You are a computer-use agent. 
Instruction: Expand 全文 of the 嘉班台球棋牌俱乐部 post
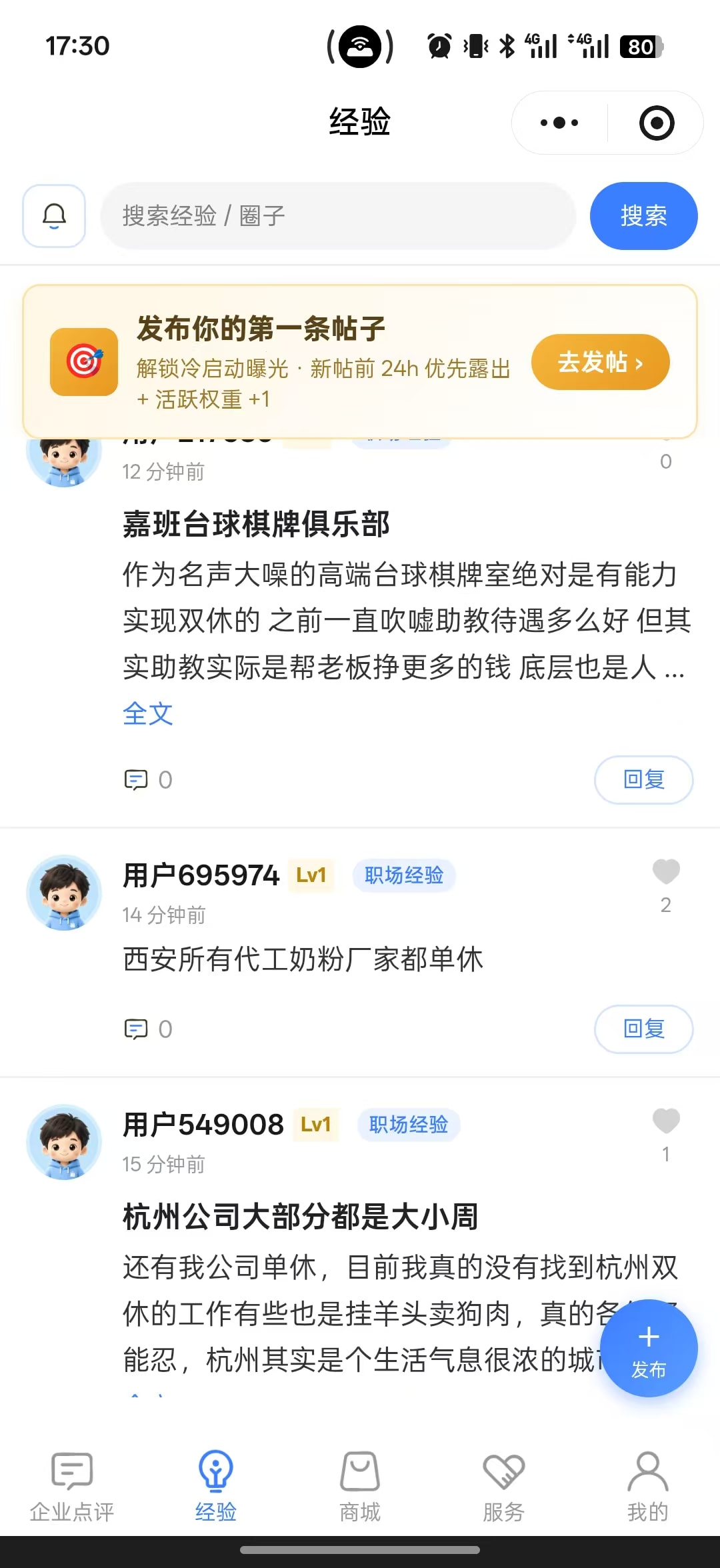(148, 714)
